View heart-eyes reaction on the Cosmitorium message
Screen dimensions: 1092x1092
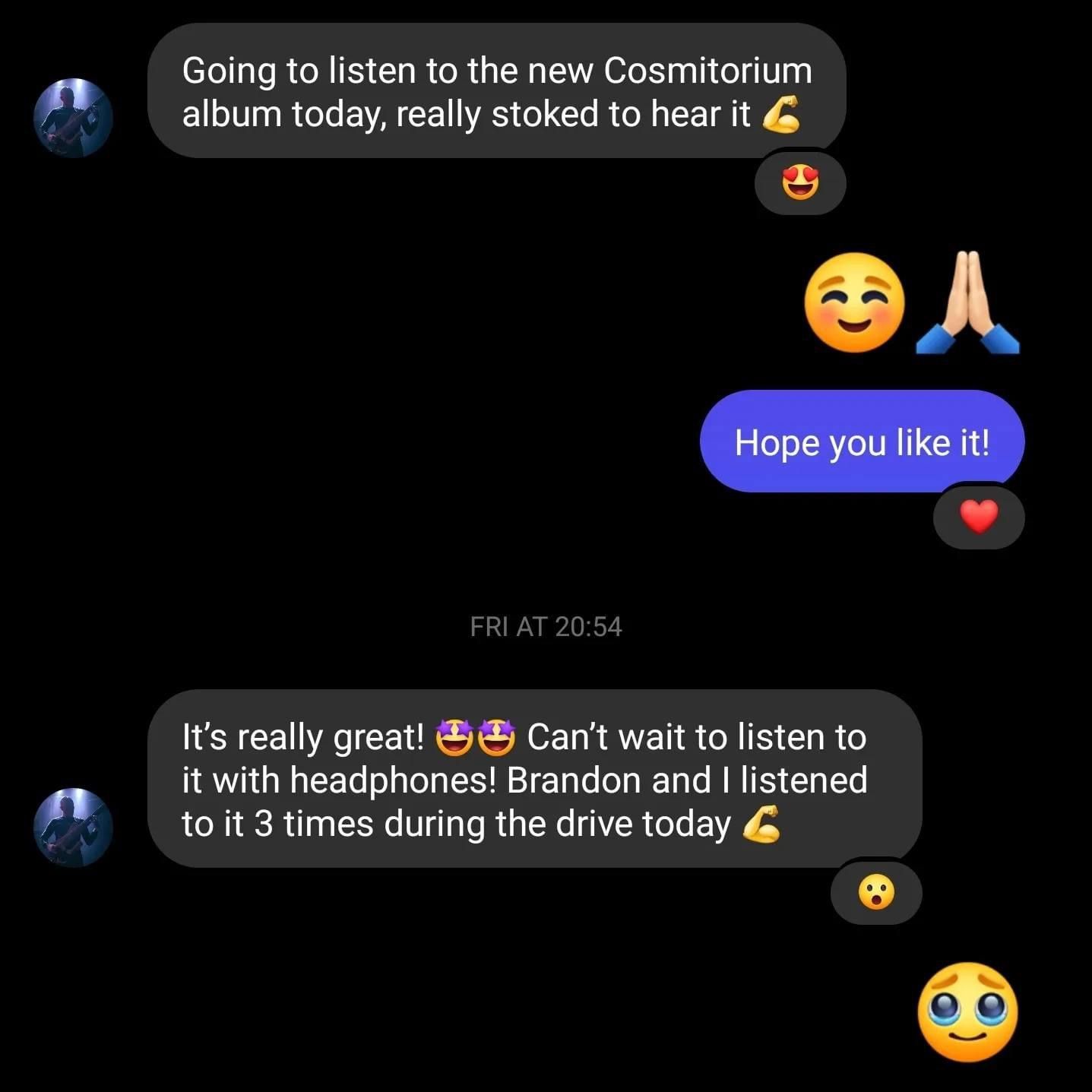[x=800, y=183]
